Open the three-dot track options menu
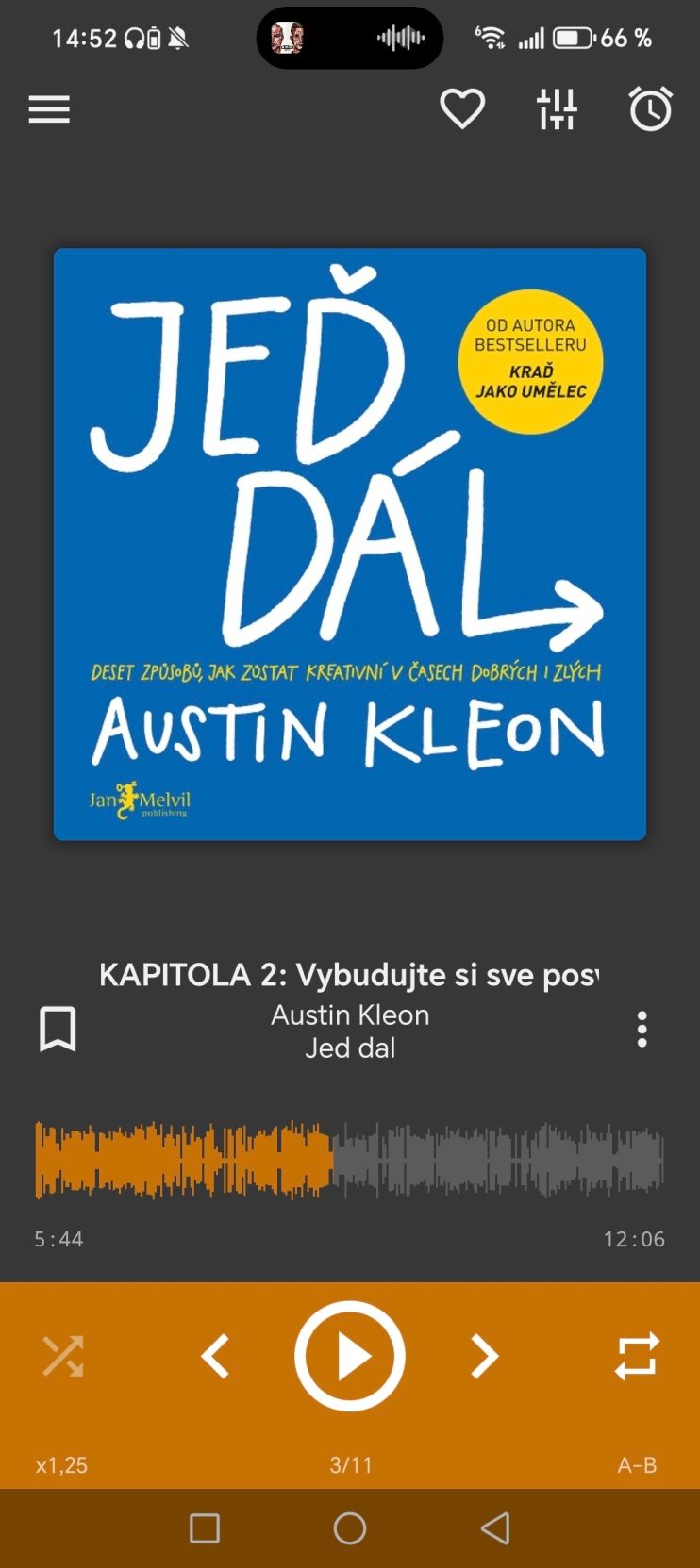The width and height of the screenshot is (700, 1568). pyautogui.click(x=642, y=1030)
